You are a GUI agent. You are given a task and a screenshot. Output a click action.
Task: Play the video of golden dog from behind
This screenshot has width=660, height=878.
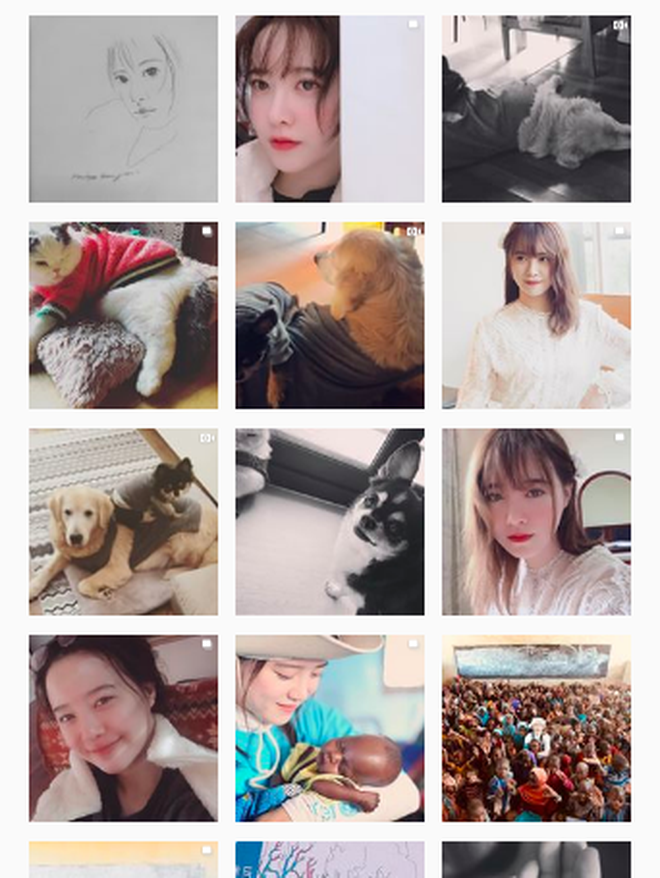tap(330, 315)
